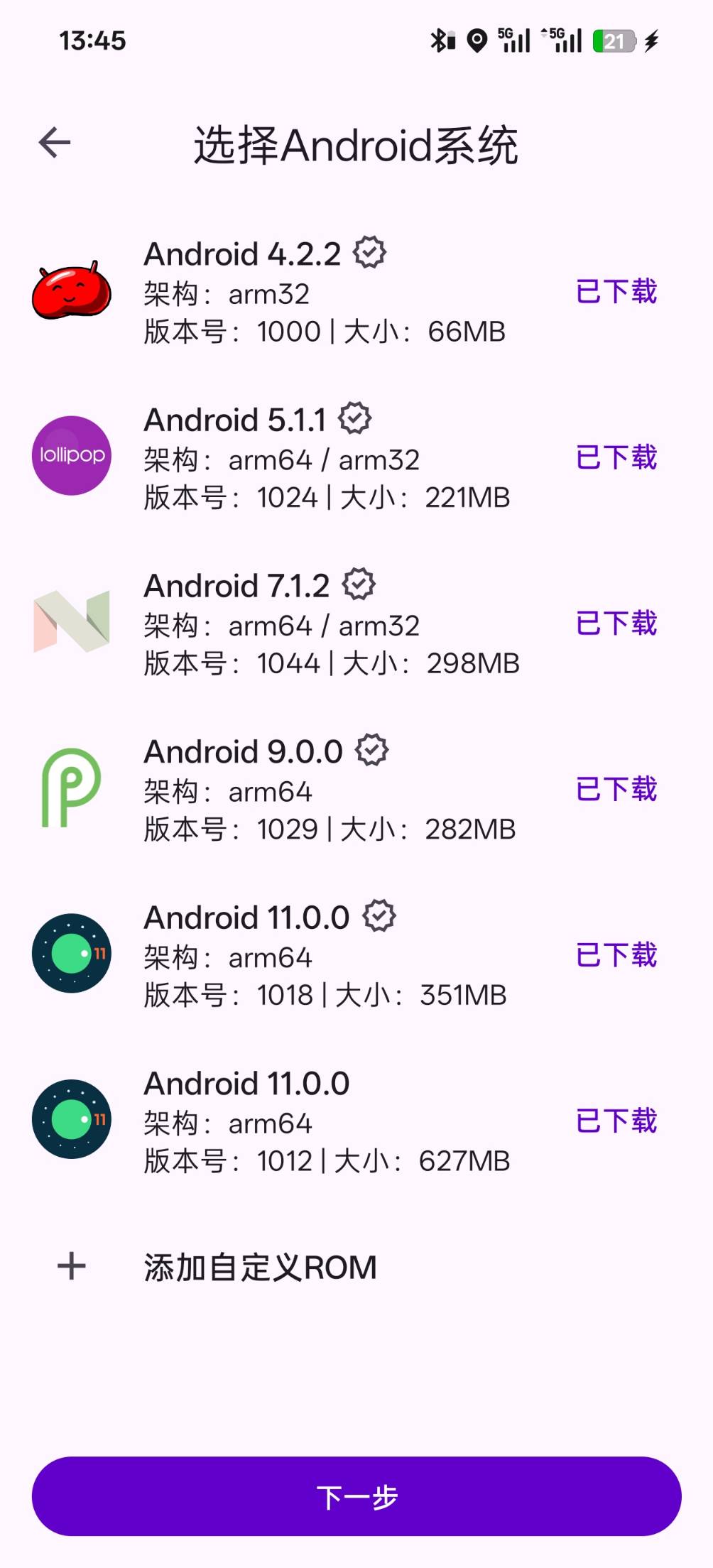Go back using the arrow icon
Viewport: 713px width, 1568px height.
(x=55, y=143)
